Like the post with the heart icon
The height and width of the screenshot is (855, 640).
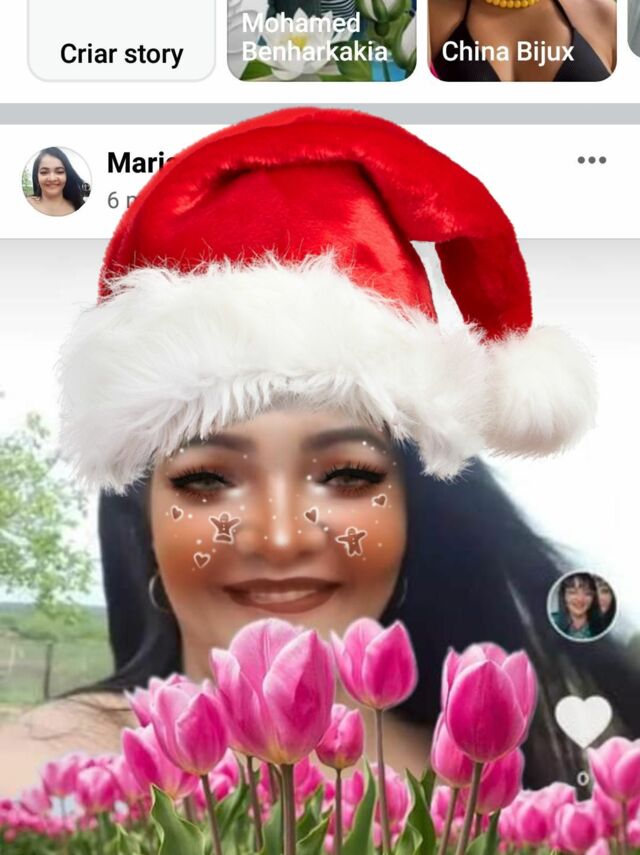(583, 720)
